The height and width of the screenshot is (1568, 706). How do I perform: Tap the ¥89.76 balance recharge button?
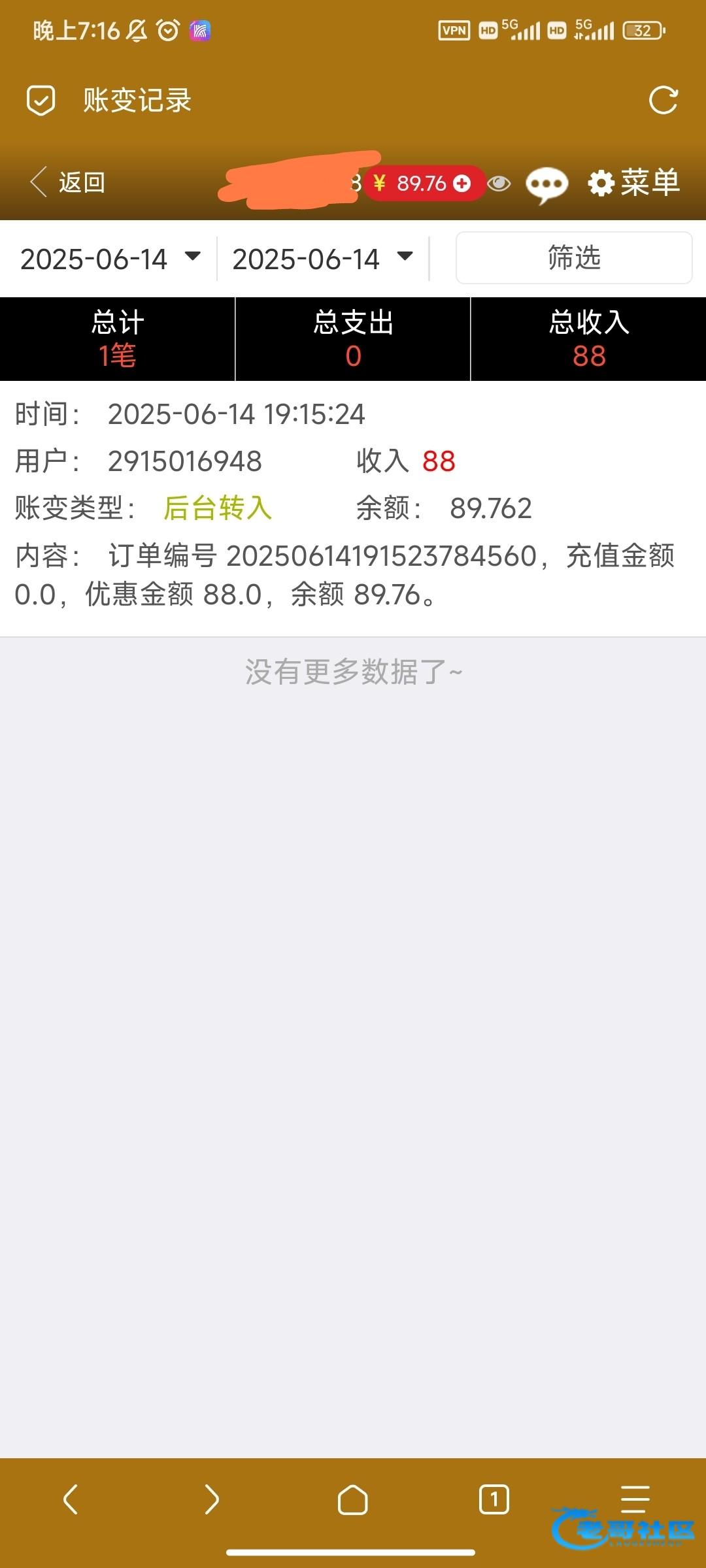pyautogui.click(x=425, y=184)
